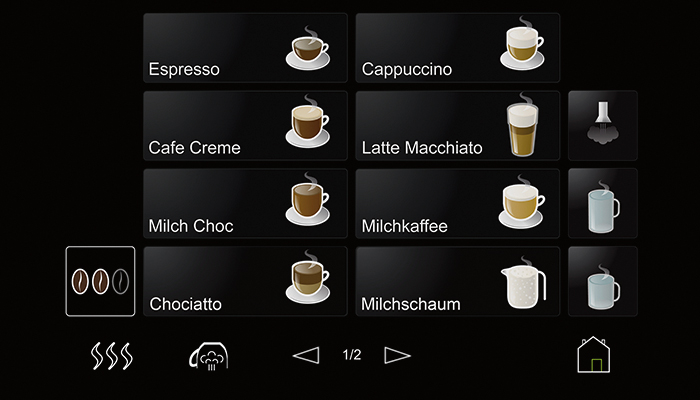
Task: Select the Espresso drink
Action: [x=245, y=48]
